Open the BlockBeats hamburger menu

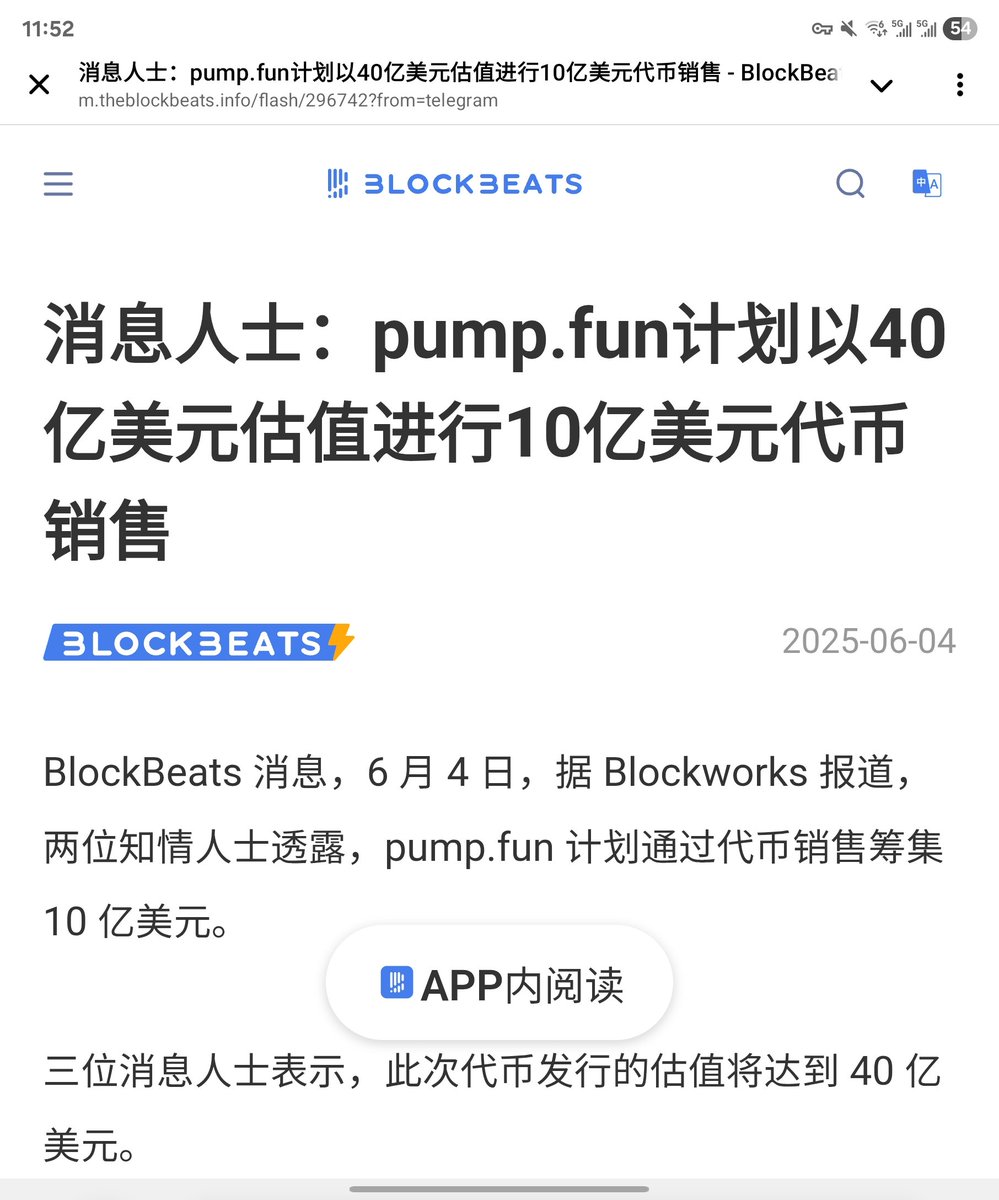[x=58, y=184]
